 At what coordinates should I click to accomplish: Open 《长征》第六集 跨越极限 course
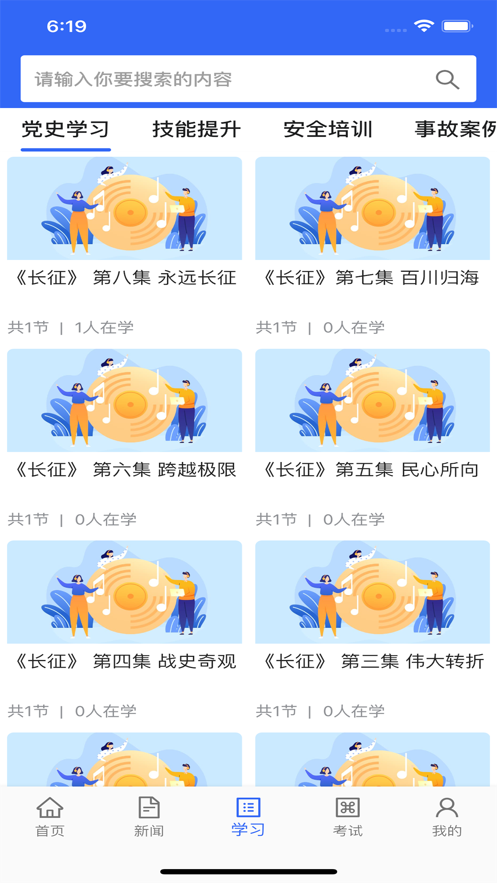[x=124, y=438]
